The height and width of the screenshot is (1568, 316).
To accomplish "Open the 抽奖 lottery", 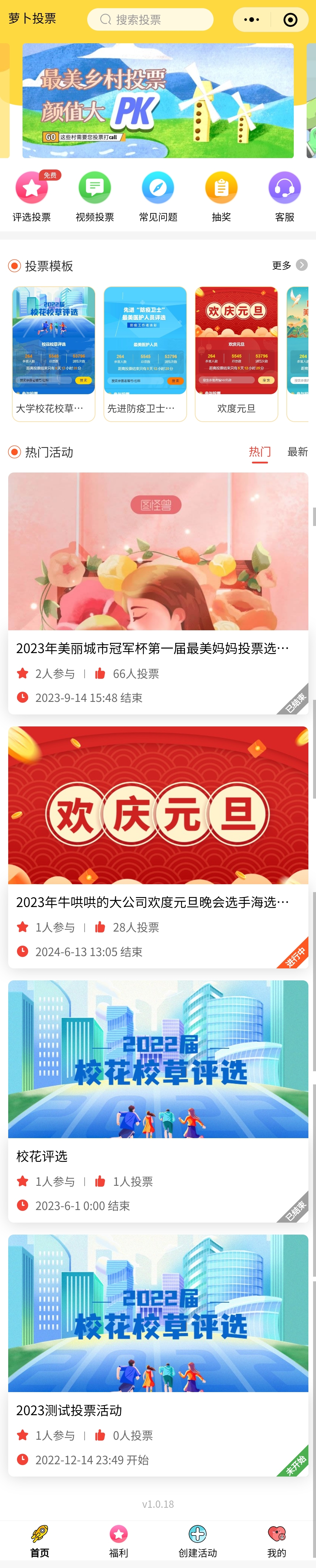I will coord(221,196).
